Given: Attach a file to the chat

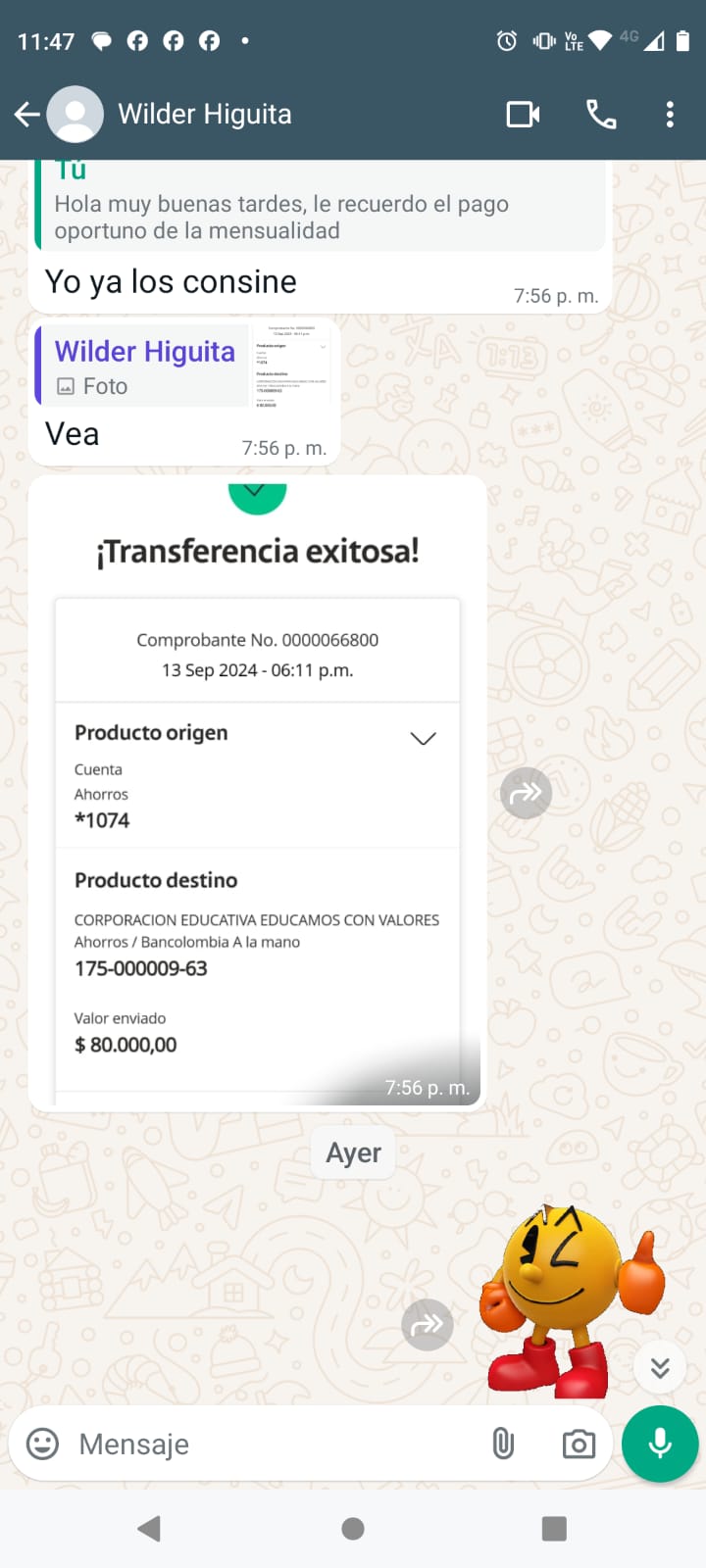Looking at the screenshot, I should [503, 1444].
